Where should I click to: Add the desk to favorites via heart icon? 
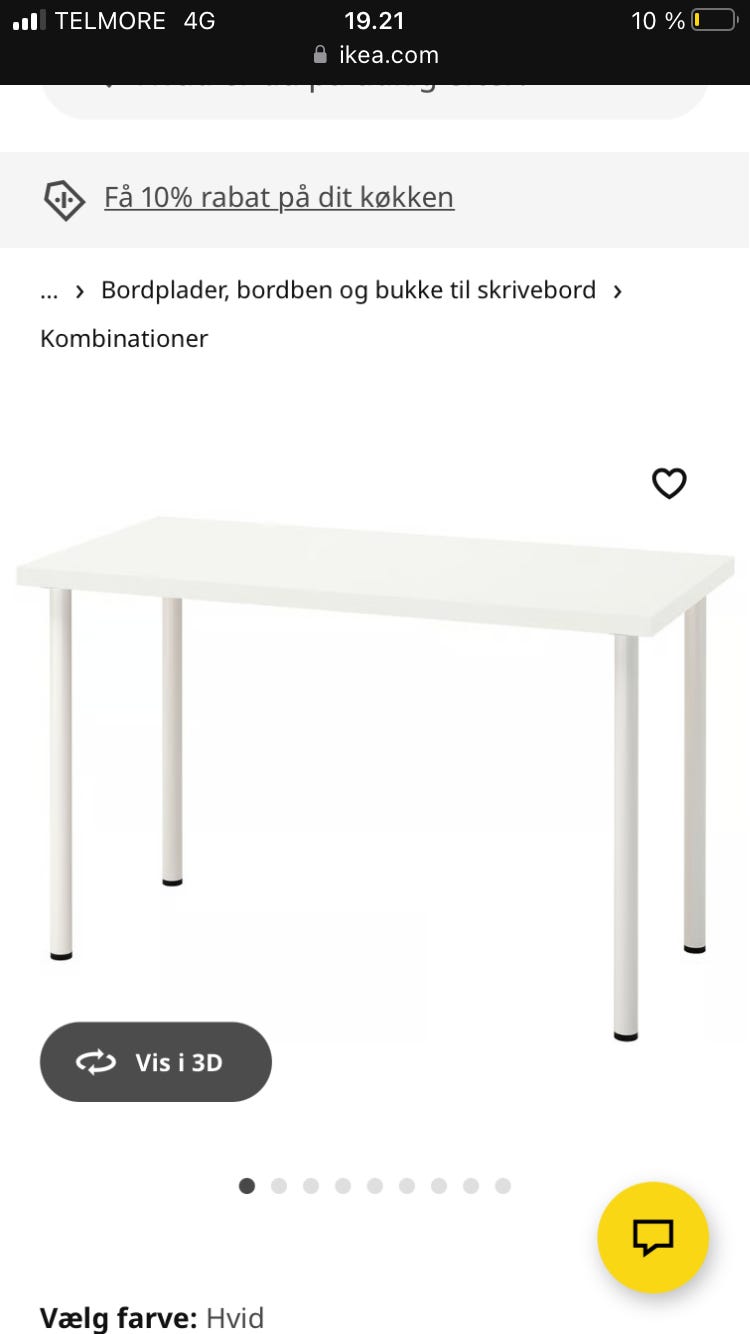668,483
